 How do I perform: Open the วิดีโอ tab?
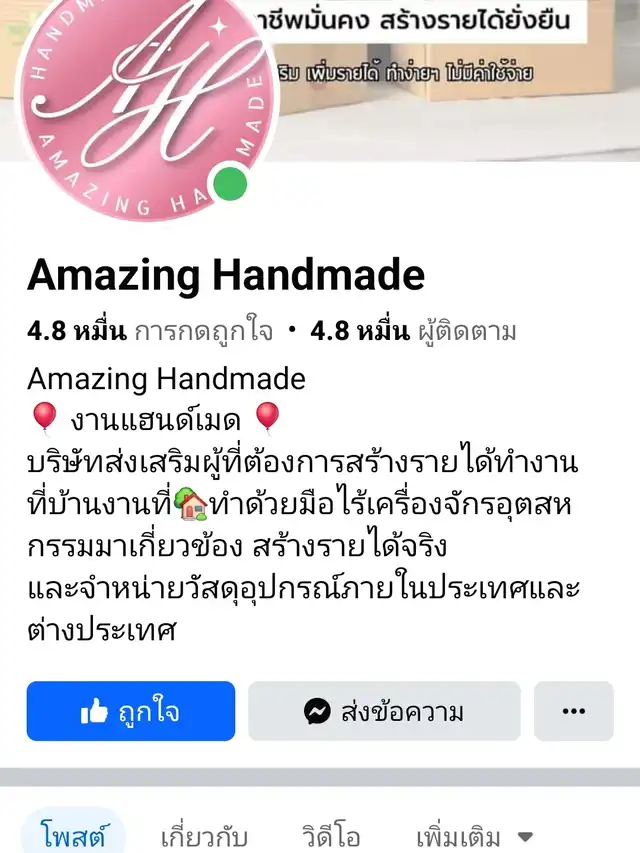tap(331, 835)
